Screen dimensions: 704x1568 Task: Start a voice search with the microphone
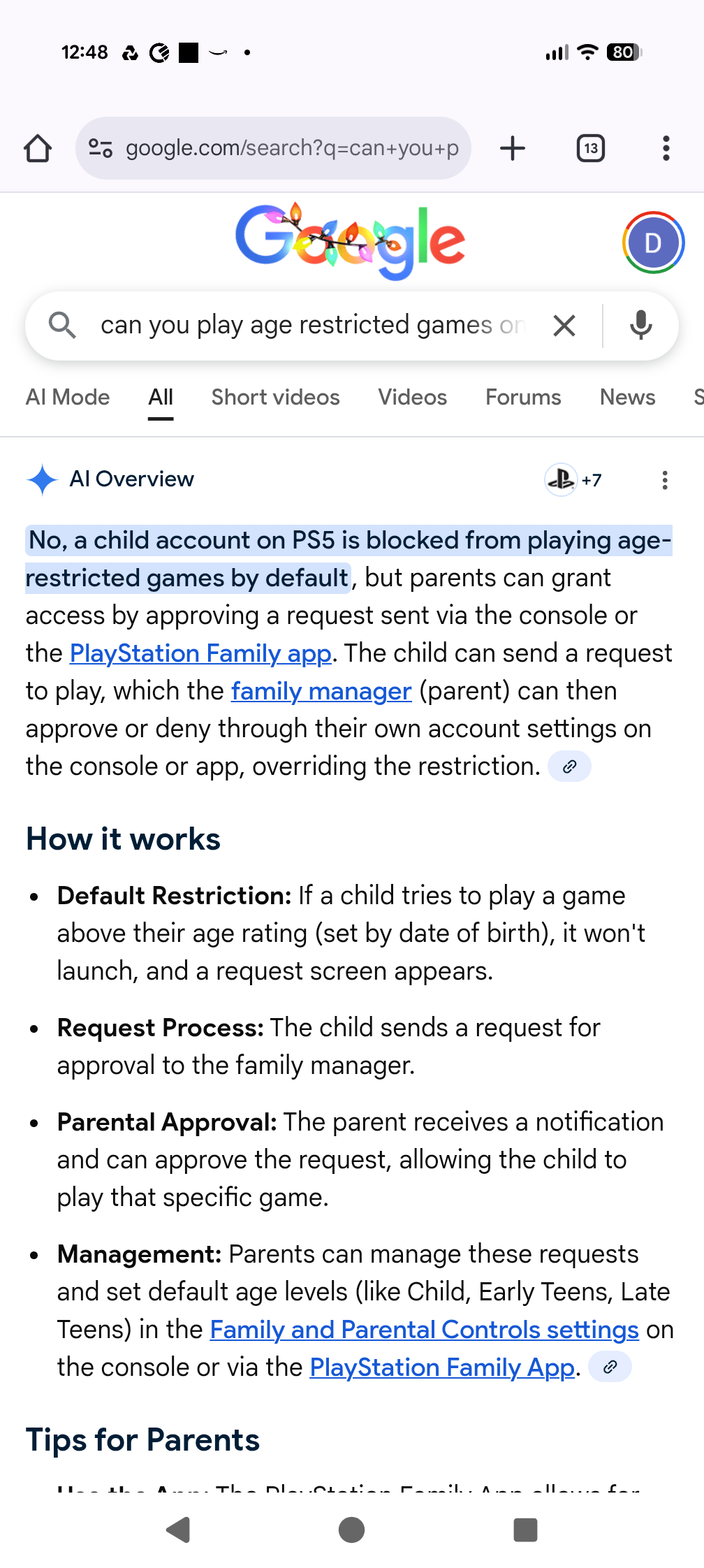[640, 326]
